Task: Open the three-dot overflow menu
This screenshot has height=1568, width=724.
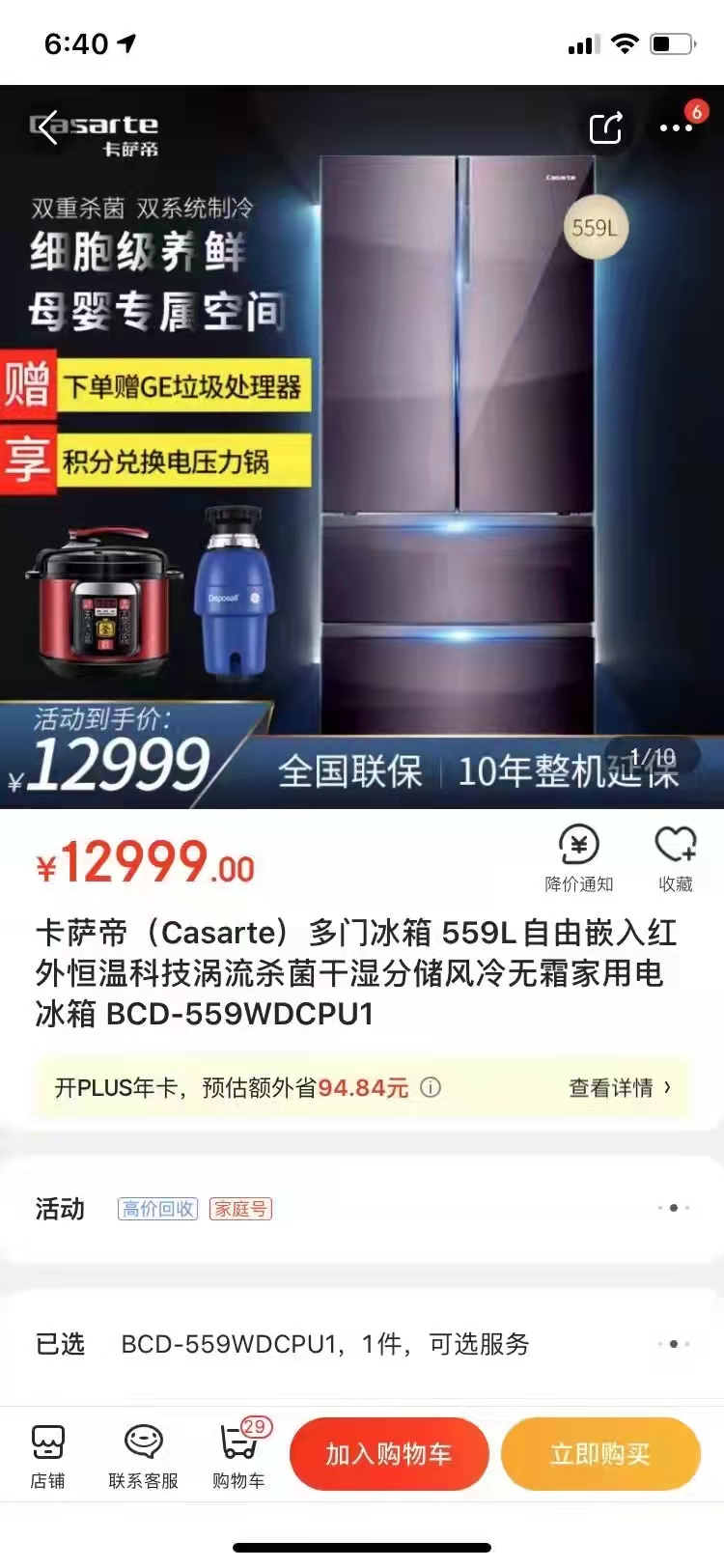Action: 676,127
